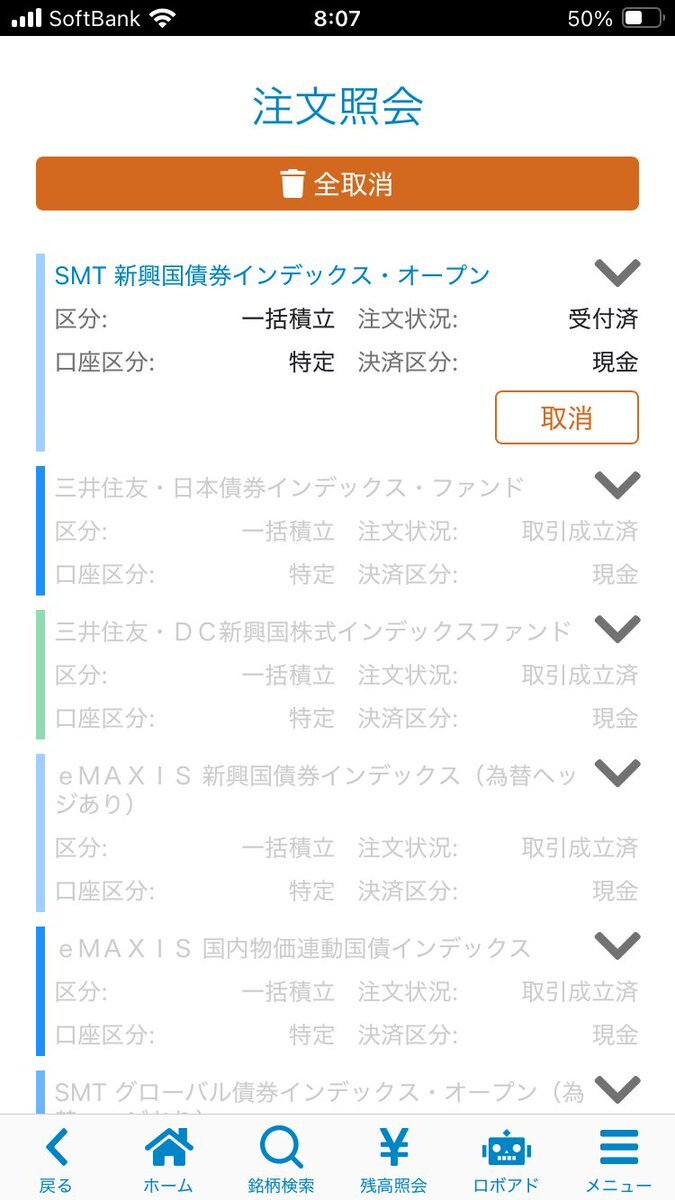The image size is (675, 1200).
Task: Go back with the 戻る button
Action: pos(56,1159)
